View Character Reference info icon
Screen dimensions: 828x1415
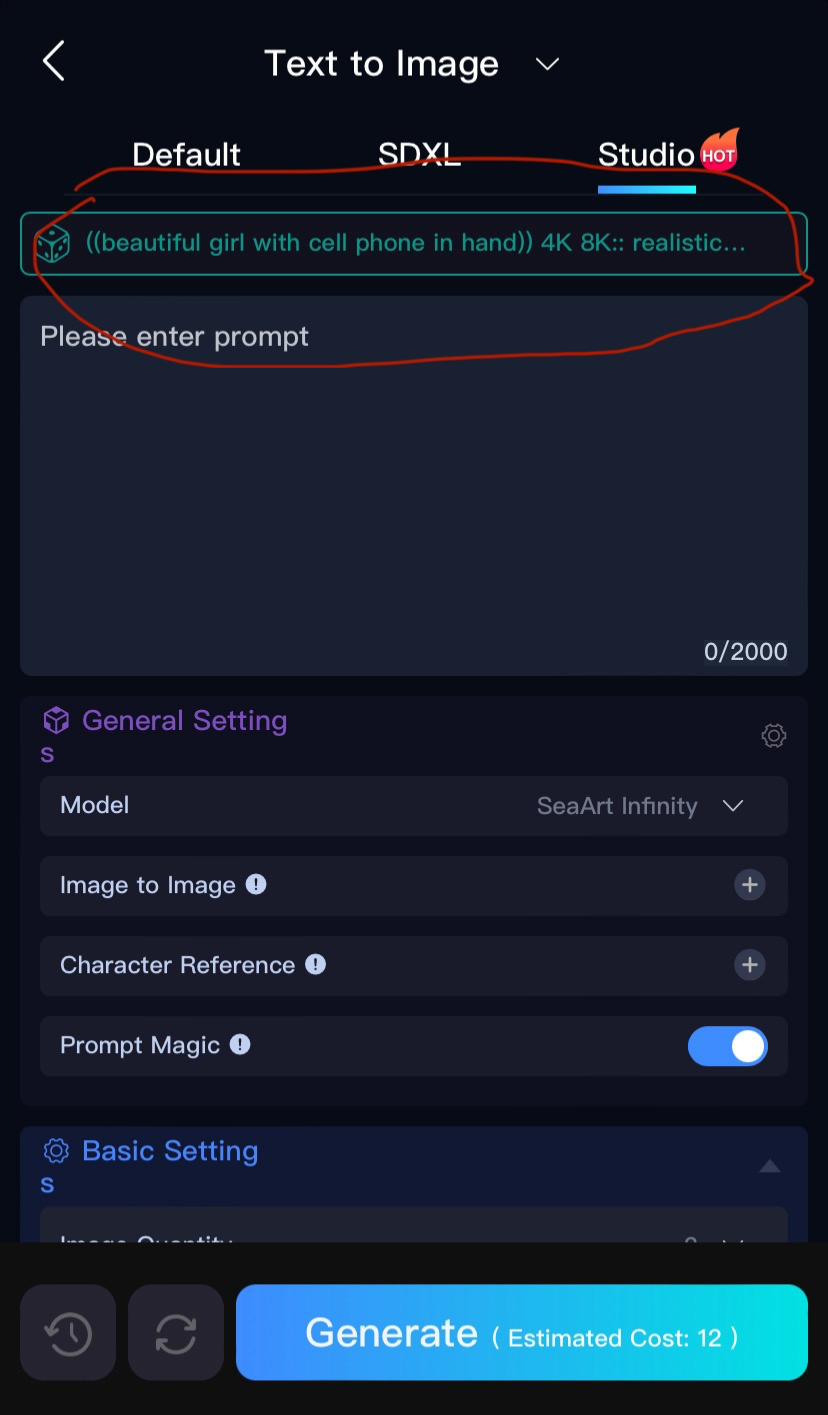click(x=315, y=965)
